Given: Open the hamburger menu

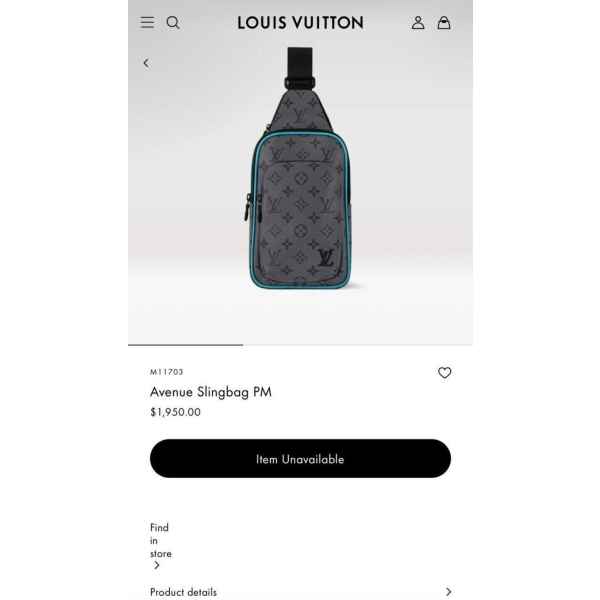Looking at the screenshot, I should 147,22.
